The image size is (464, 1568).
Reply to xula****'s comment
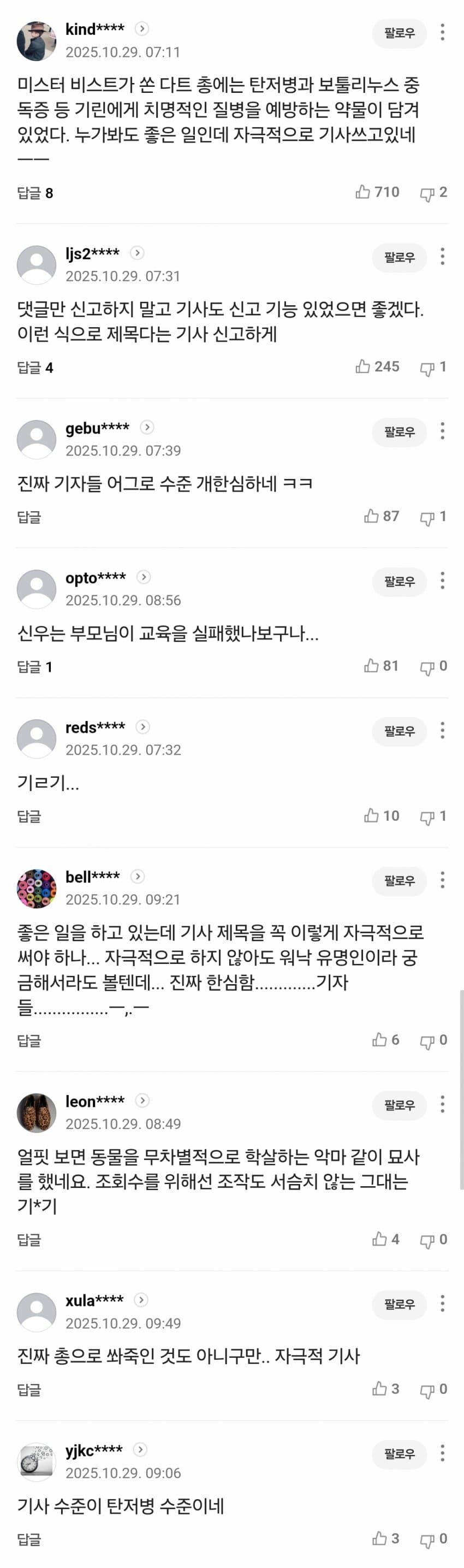pyautogui.click(x=29, y=1389)
